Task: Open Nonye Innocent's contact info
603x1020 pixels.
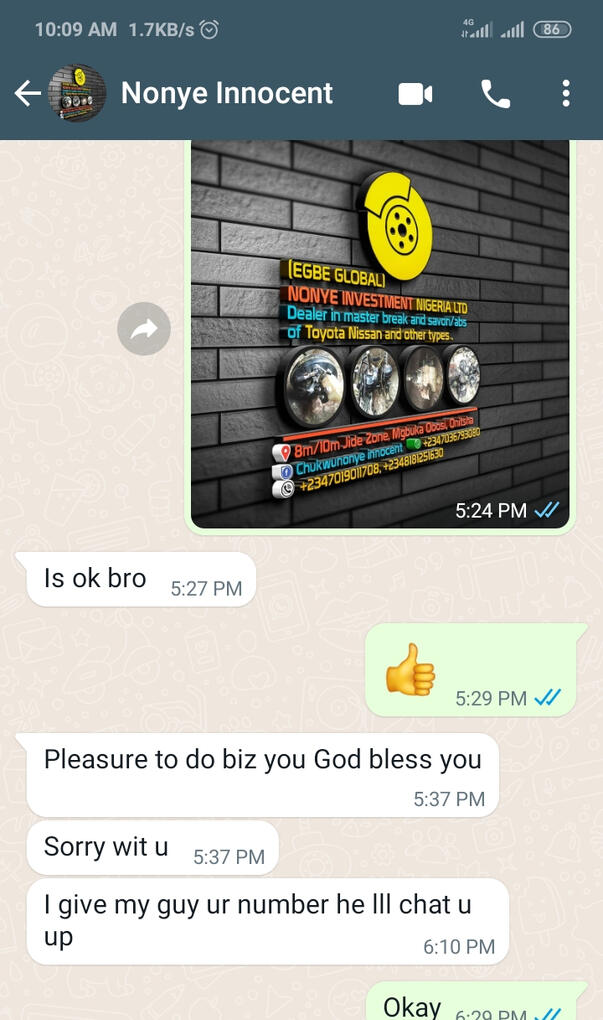Action: (x=227, y=94)
